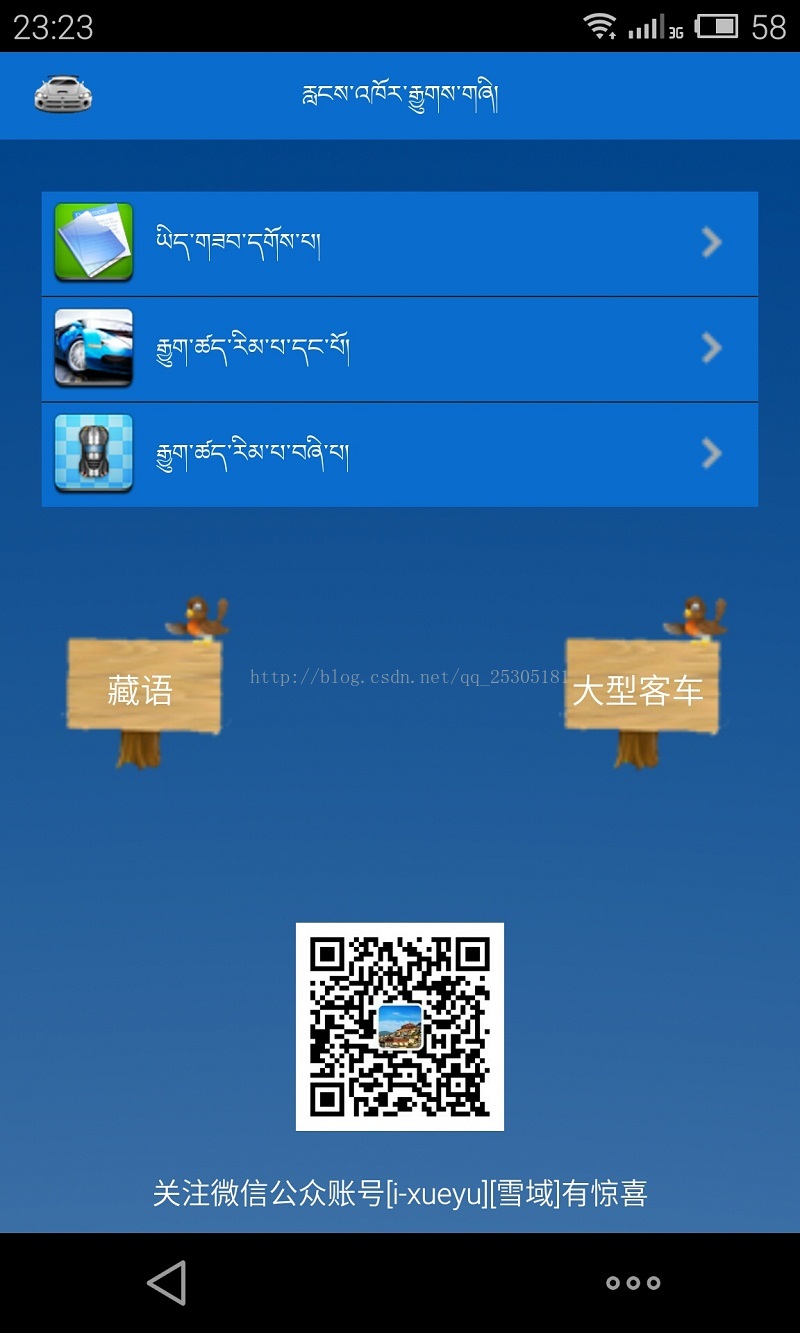Tap the 藏语 wooden sign

click(142, 689)
